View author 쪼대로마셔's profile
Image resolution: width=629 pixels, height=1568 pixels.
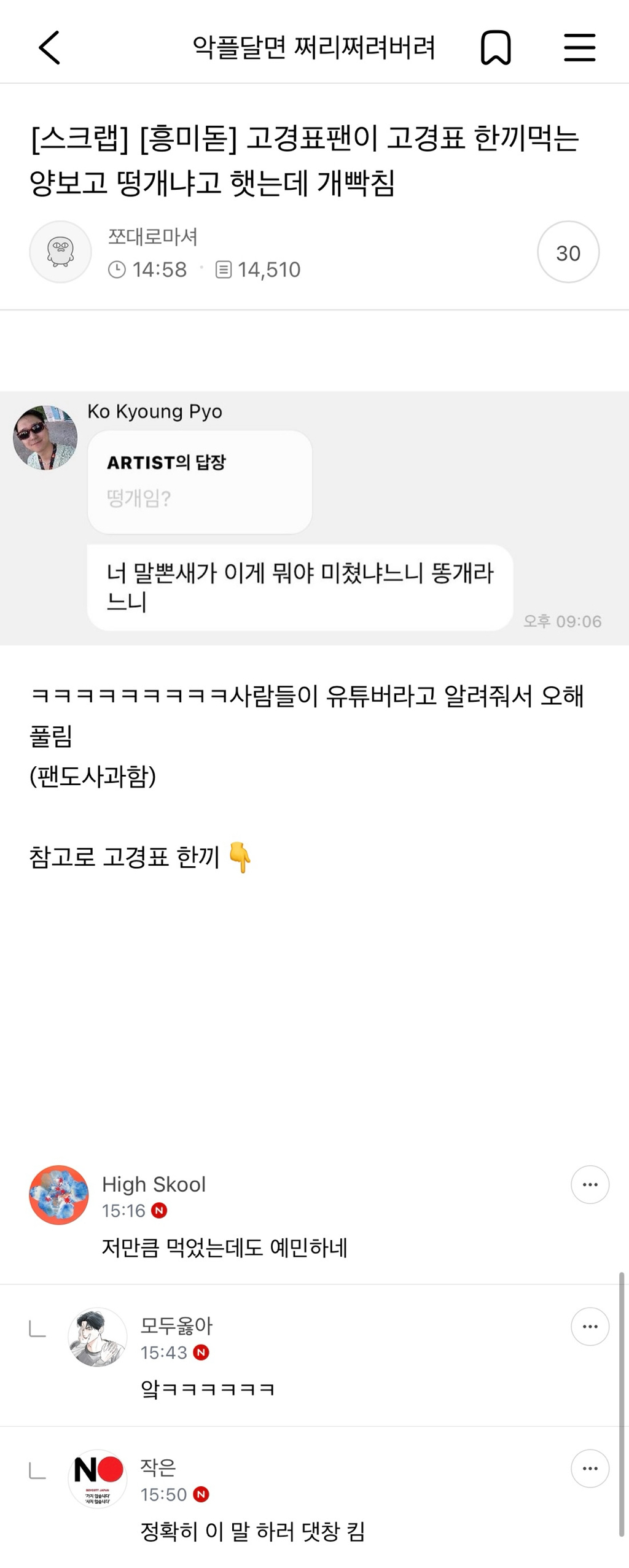(x=60, y=252)
